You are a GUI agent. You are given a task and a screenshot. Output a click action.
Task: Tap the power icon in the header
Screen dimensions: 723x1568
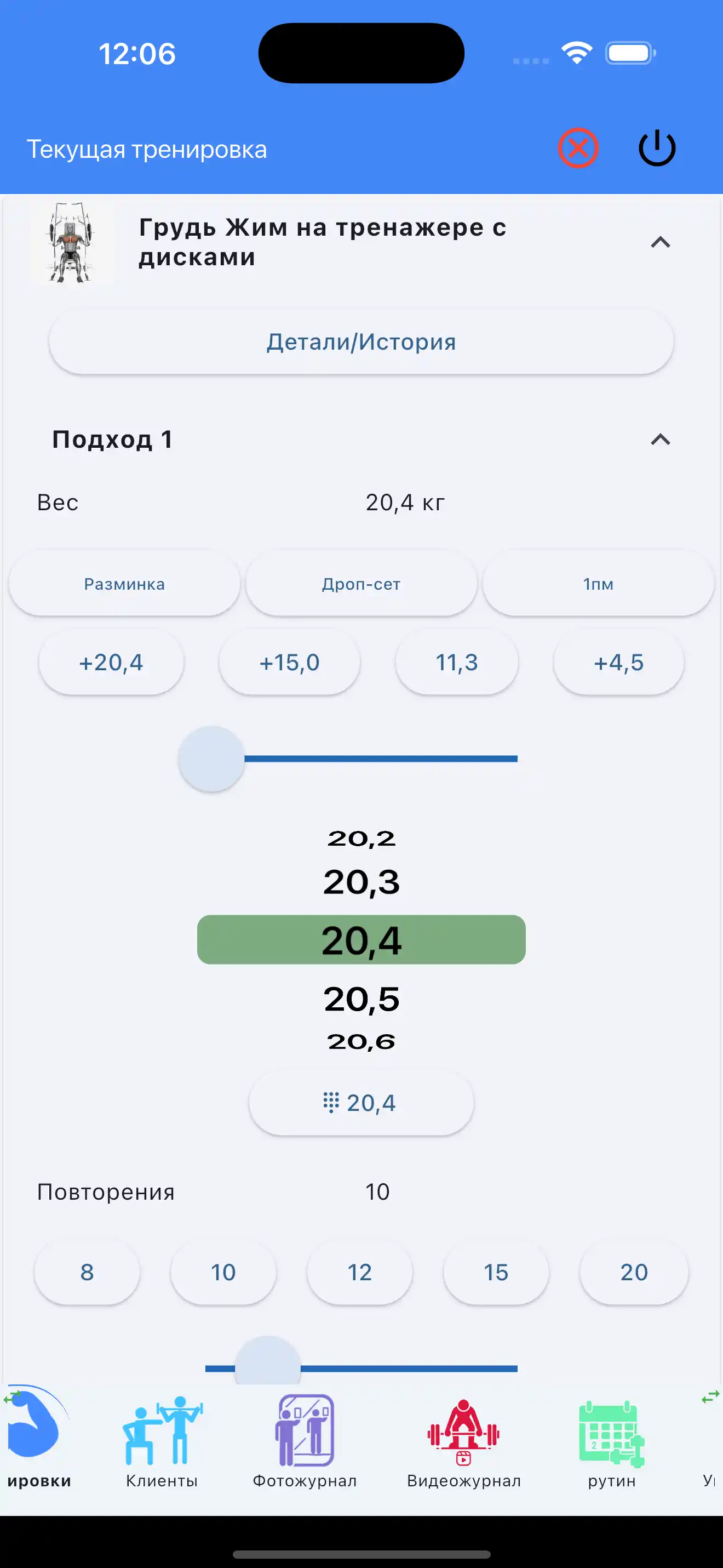click(656, 147)
